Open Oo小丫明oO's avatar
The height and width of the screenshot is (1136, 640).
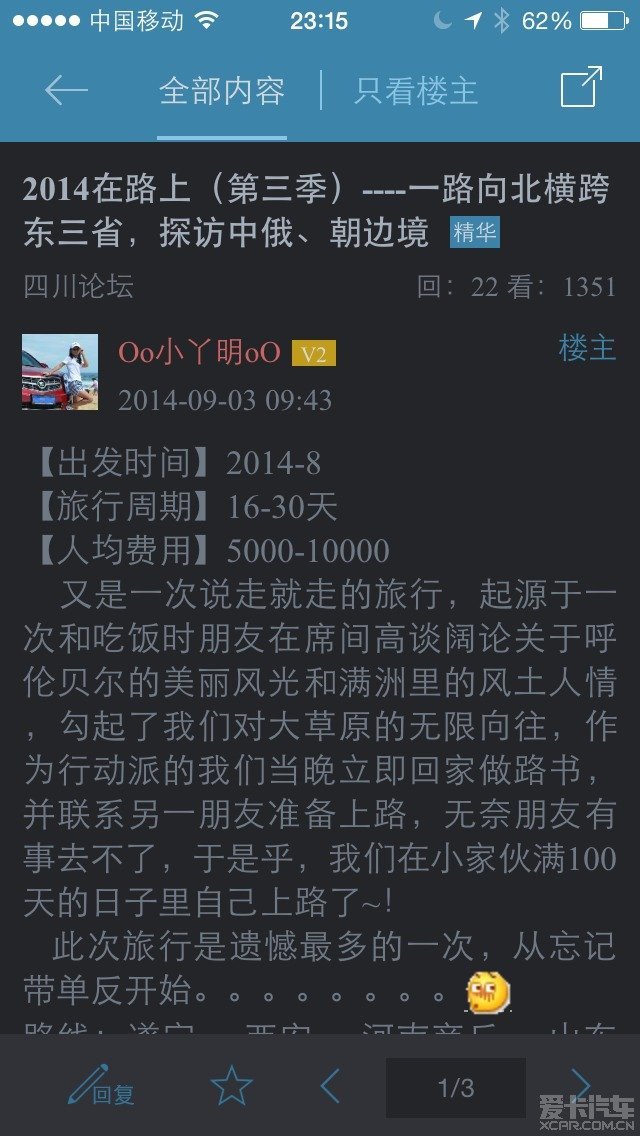pyautogui.click(x=60, y=372)
